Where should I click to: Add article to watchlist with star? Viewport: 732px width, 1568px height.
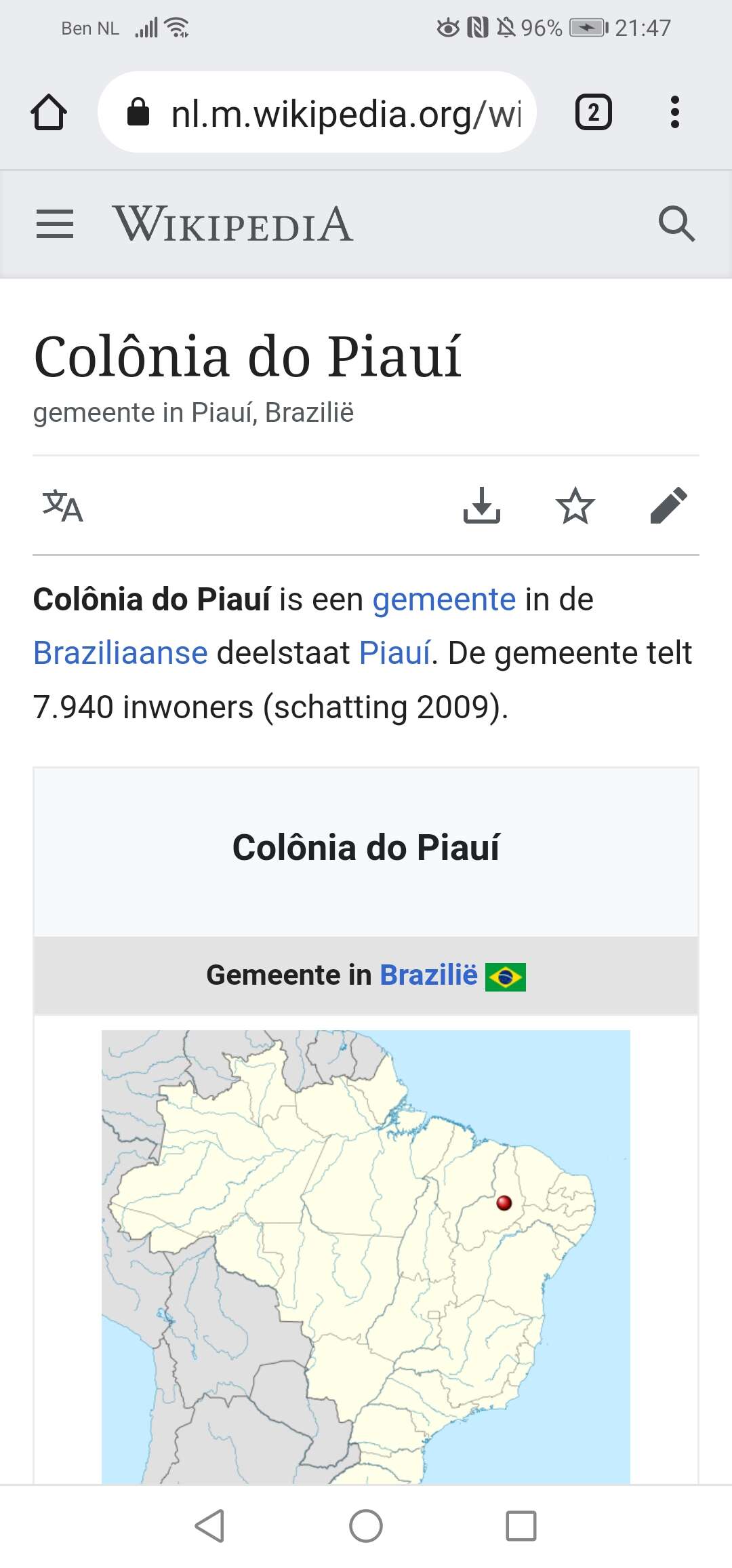(575, 506)
